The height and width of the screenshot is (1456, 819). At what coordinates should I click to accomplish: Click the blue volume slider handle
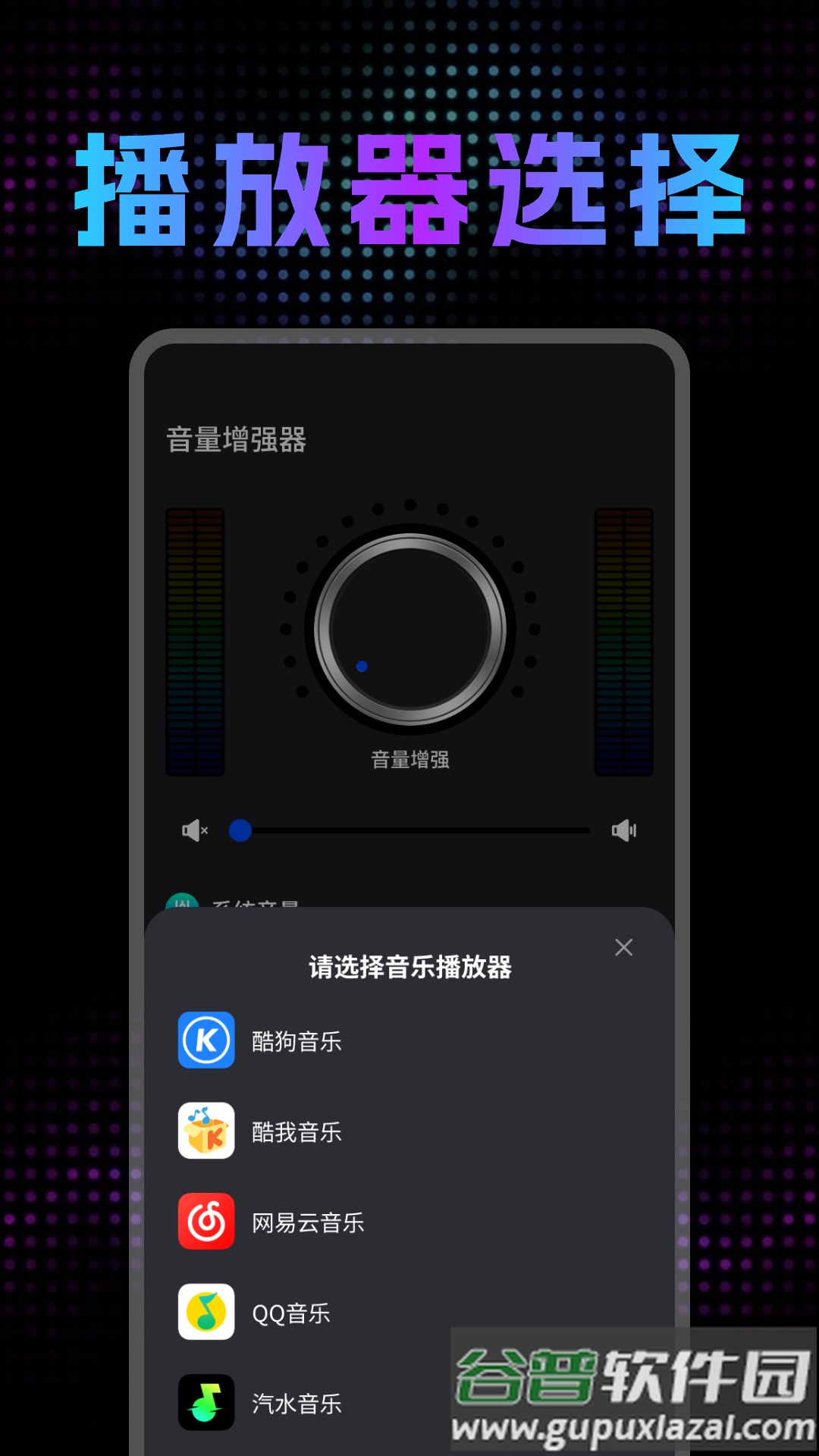[x=241, y=831]
